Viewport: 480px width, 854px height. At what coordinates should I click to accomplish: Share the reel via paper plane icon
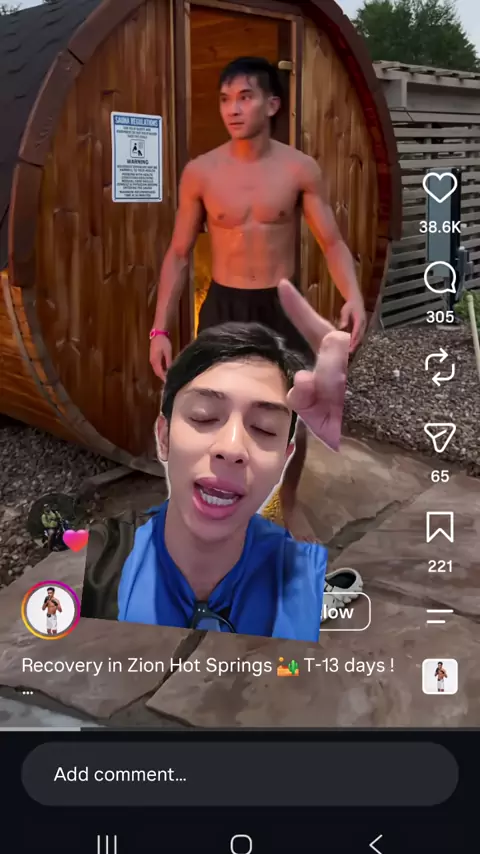pyautogui.click(x=440, y=437)
